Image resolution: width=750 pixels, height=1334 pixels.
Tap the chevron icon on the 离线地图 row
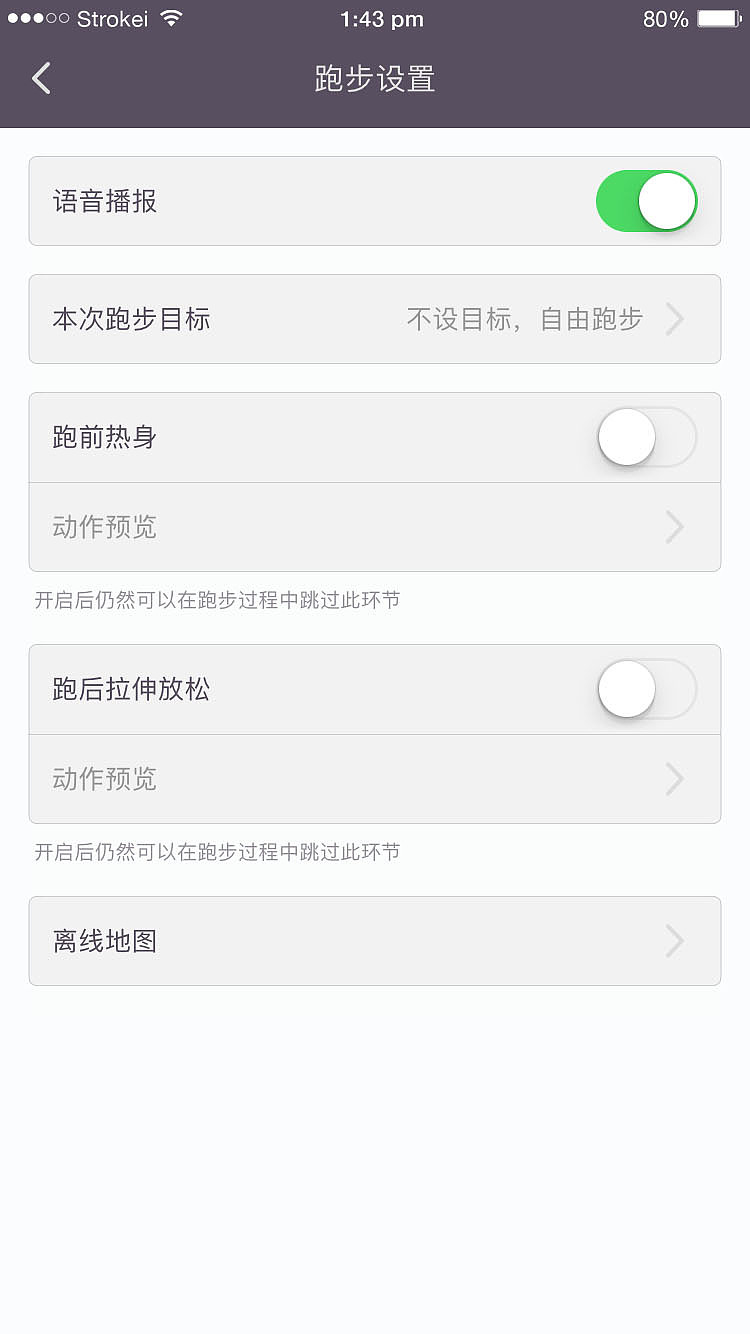click(675, 941)
